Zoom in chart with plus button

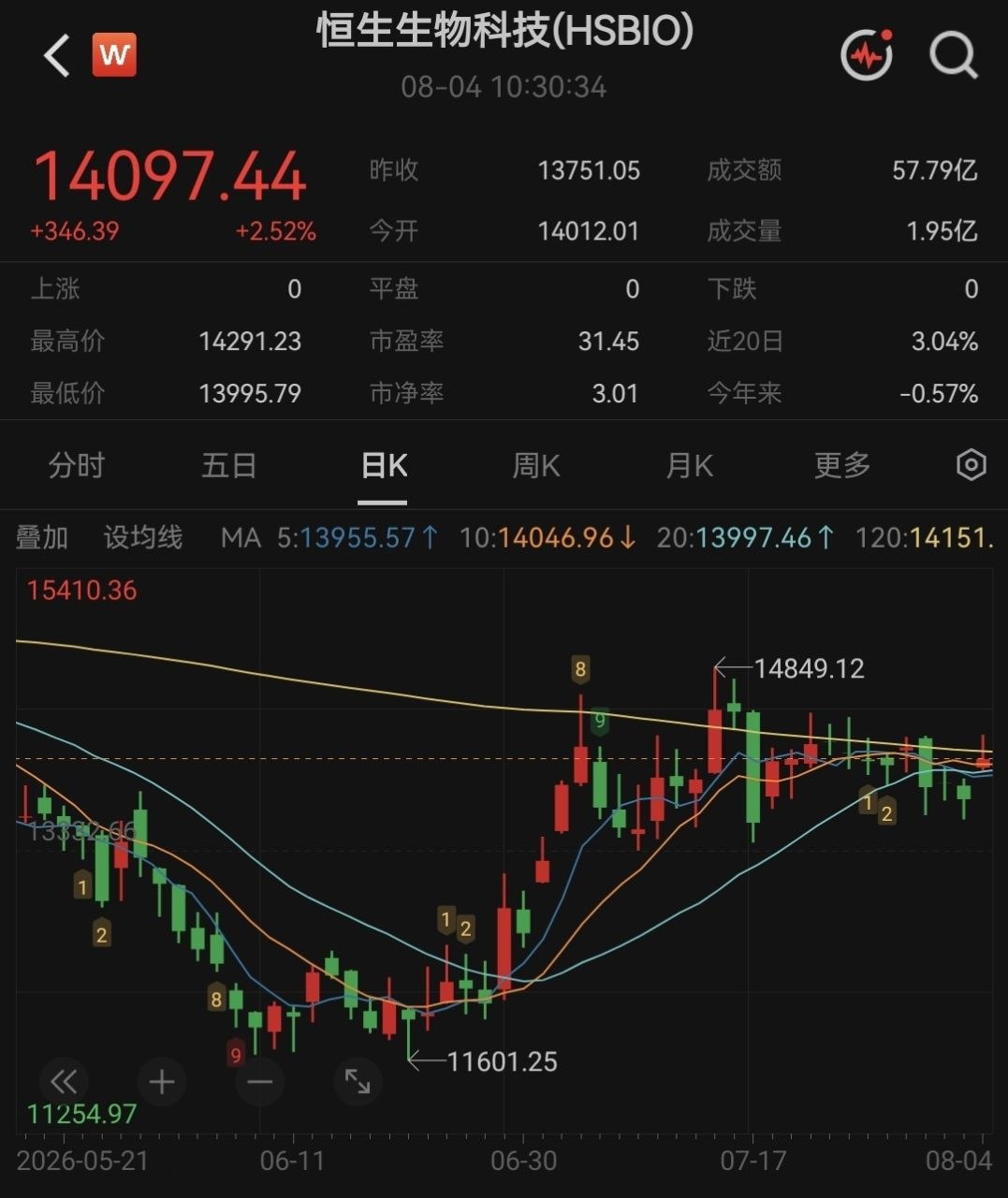coord(162,1082)
